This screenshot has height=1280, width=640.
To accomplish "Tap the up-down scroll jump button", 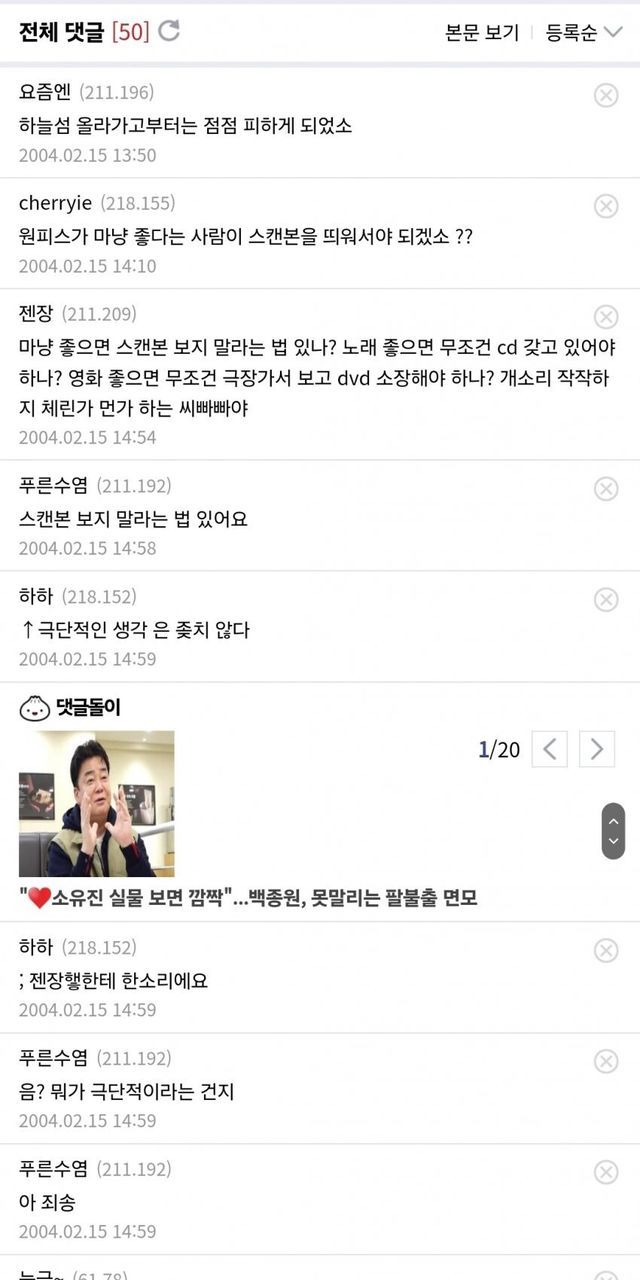I will click(x=613, y=831).
